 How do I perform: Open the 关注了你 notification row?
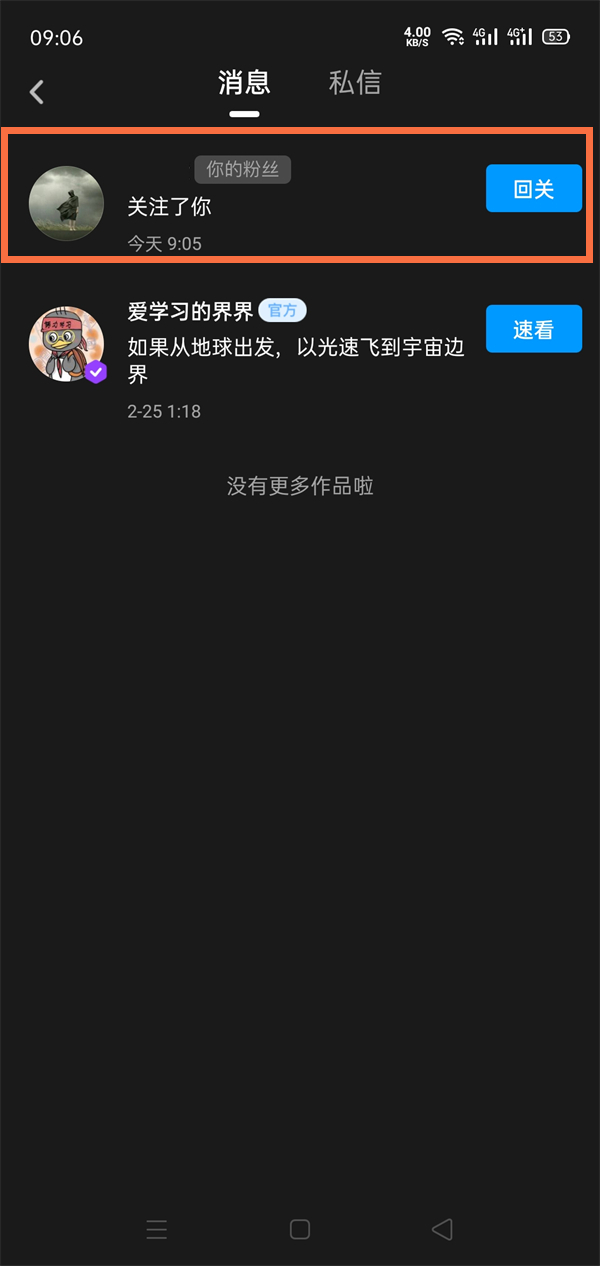coord(300,207)
